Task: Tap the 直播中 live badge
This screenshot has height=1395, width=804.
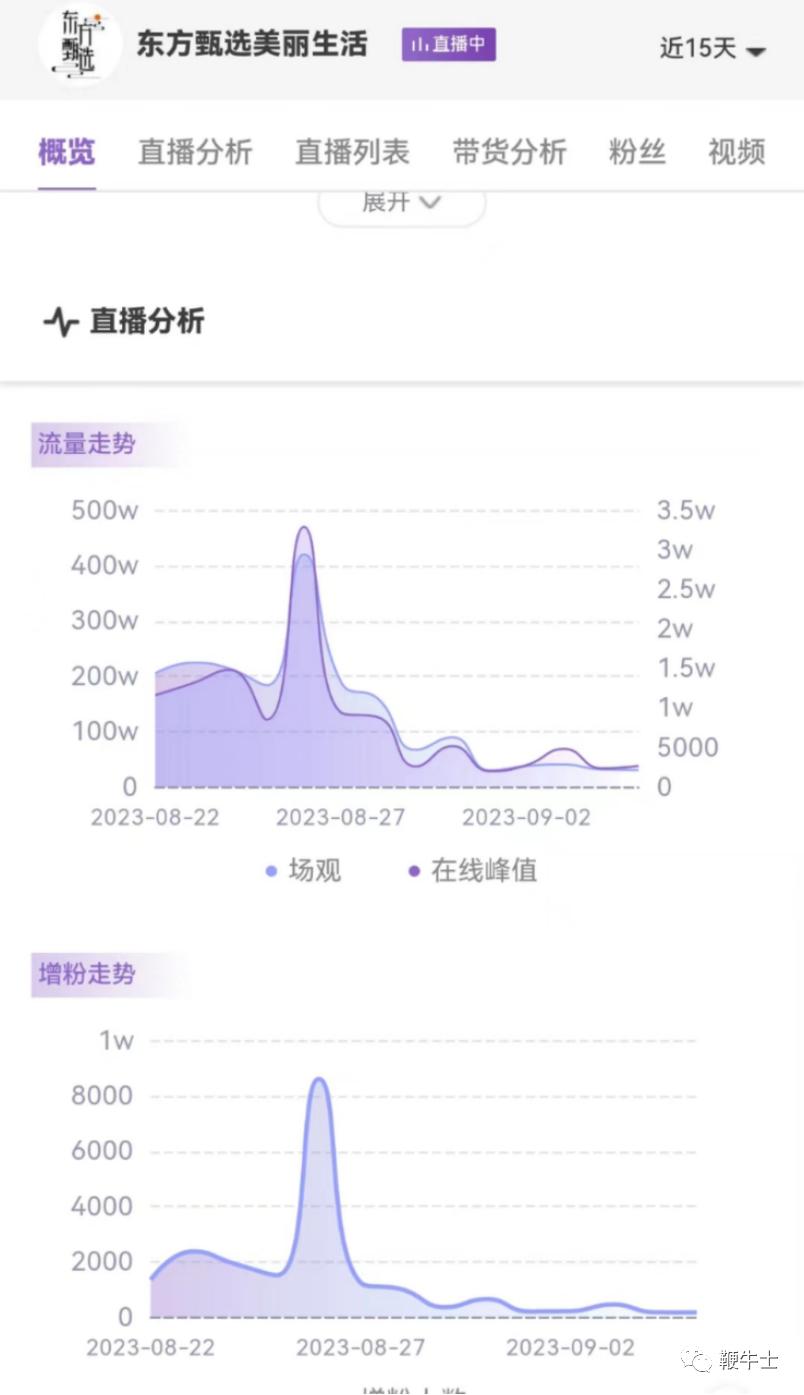Action: pyautogui.click(x=449, y=45)
